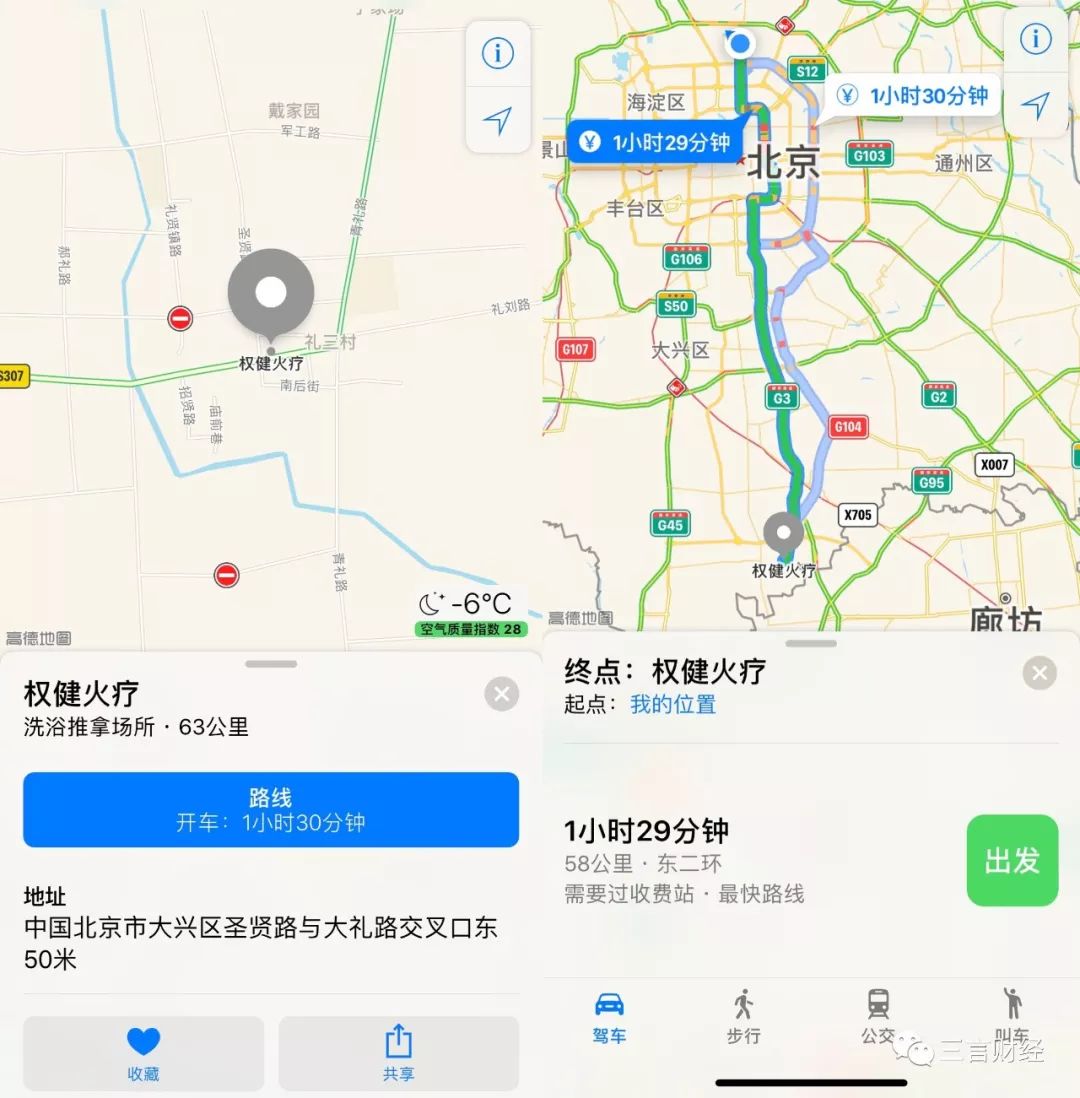The height and width of the screenshot is (1098, 1080).
Task: Switch to the 步行 walking tab
Action: tap(743, 1015)
